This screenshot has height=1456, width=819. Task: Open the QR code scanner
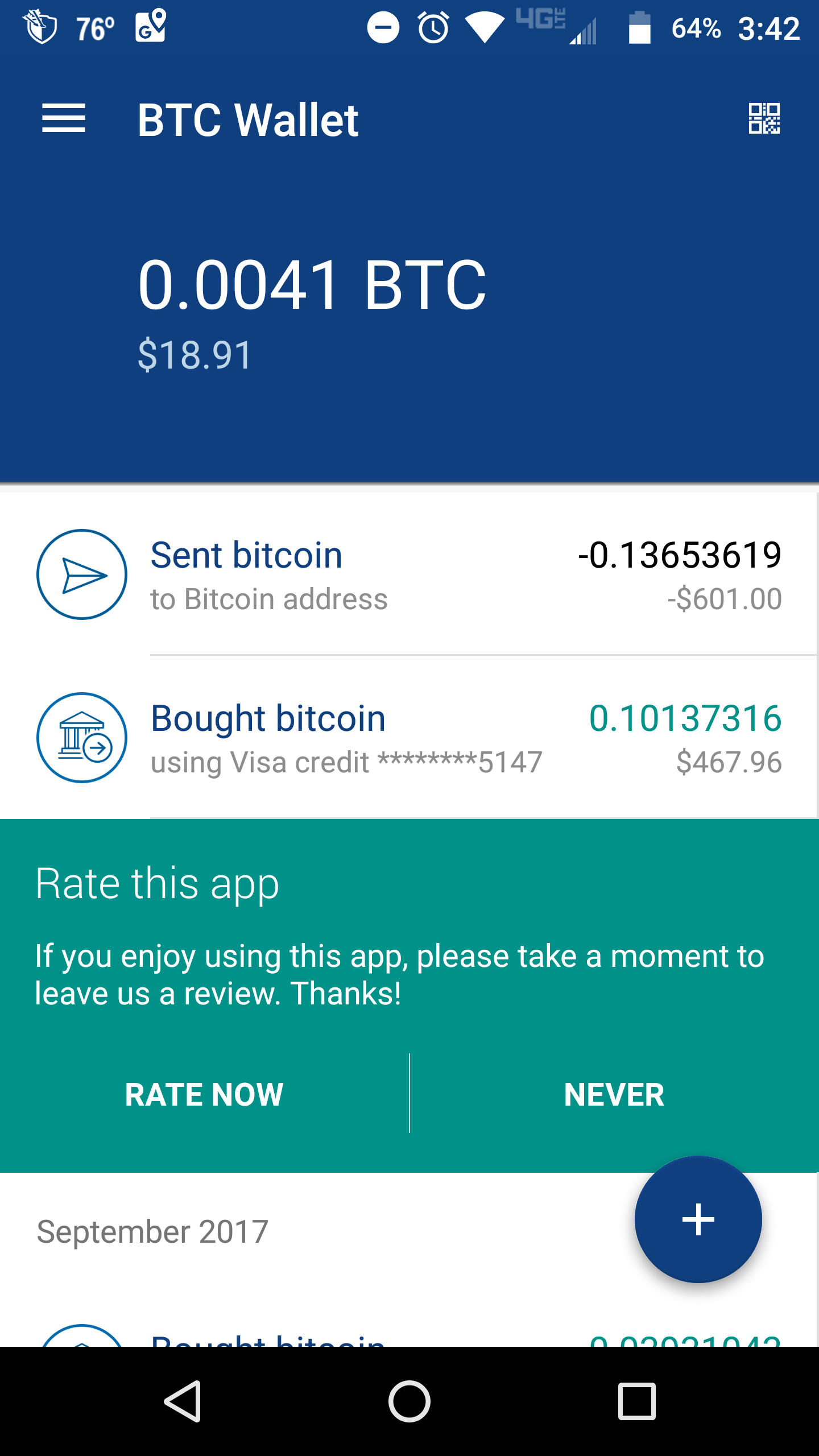coord(764,119)
